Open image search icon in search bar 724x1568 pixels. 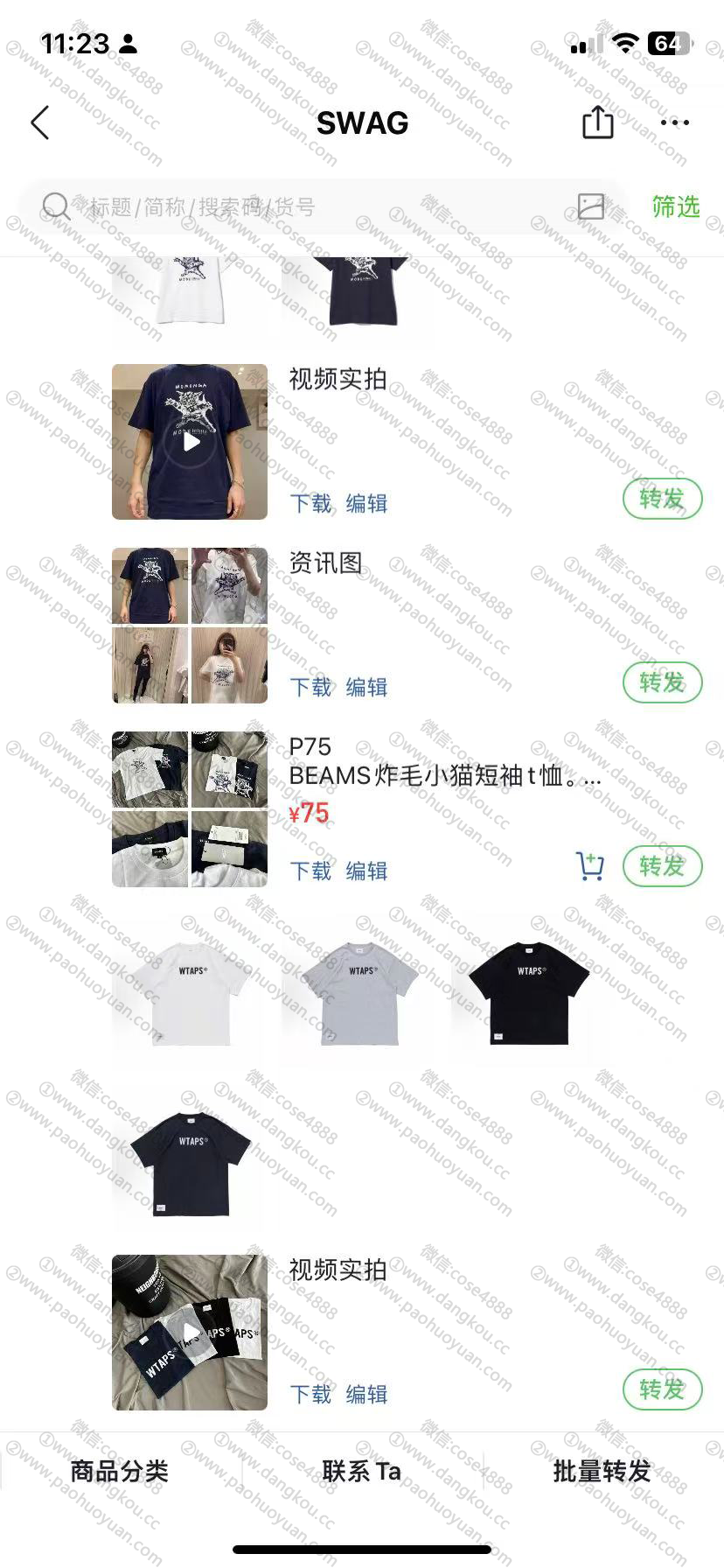click(591, 206)
